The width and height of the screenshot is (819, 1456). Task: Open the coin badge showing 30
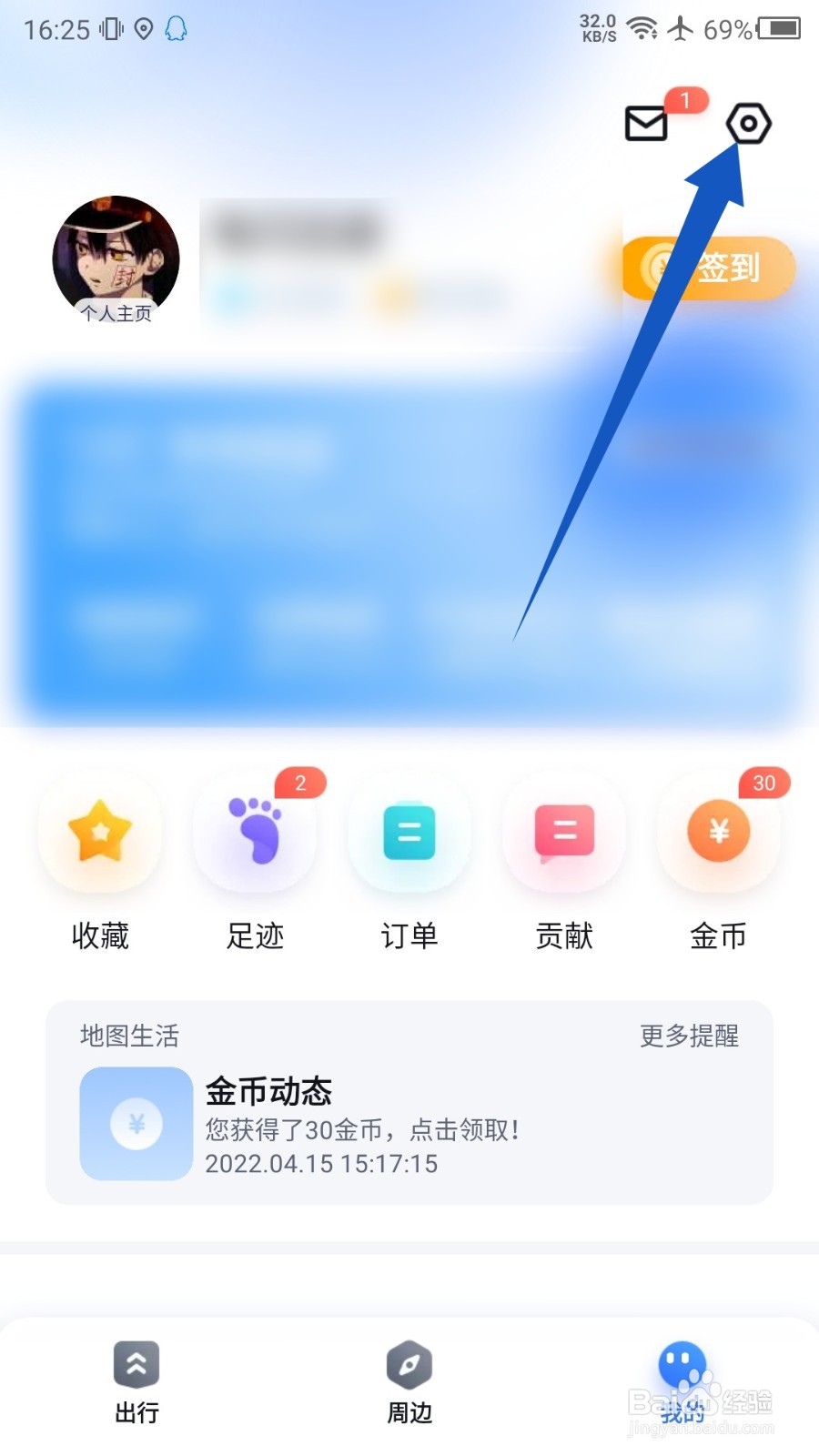(x=763, y=783)
